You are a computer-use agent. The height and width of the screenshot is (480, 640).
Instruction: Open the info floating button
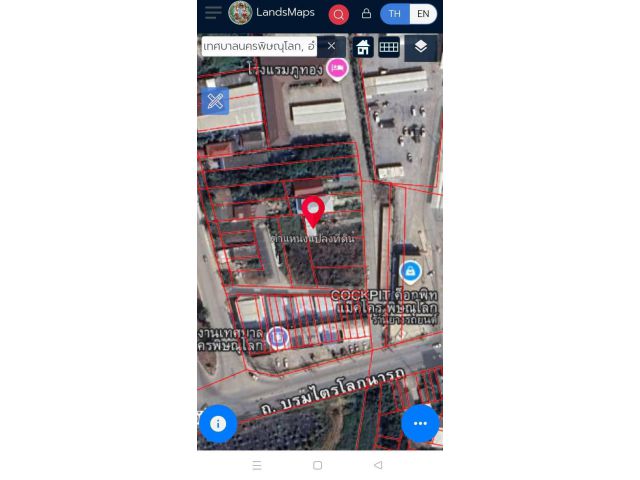click(x=218, y=423)
